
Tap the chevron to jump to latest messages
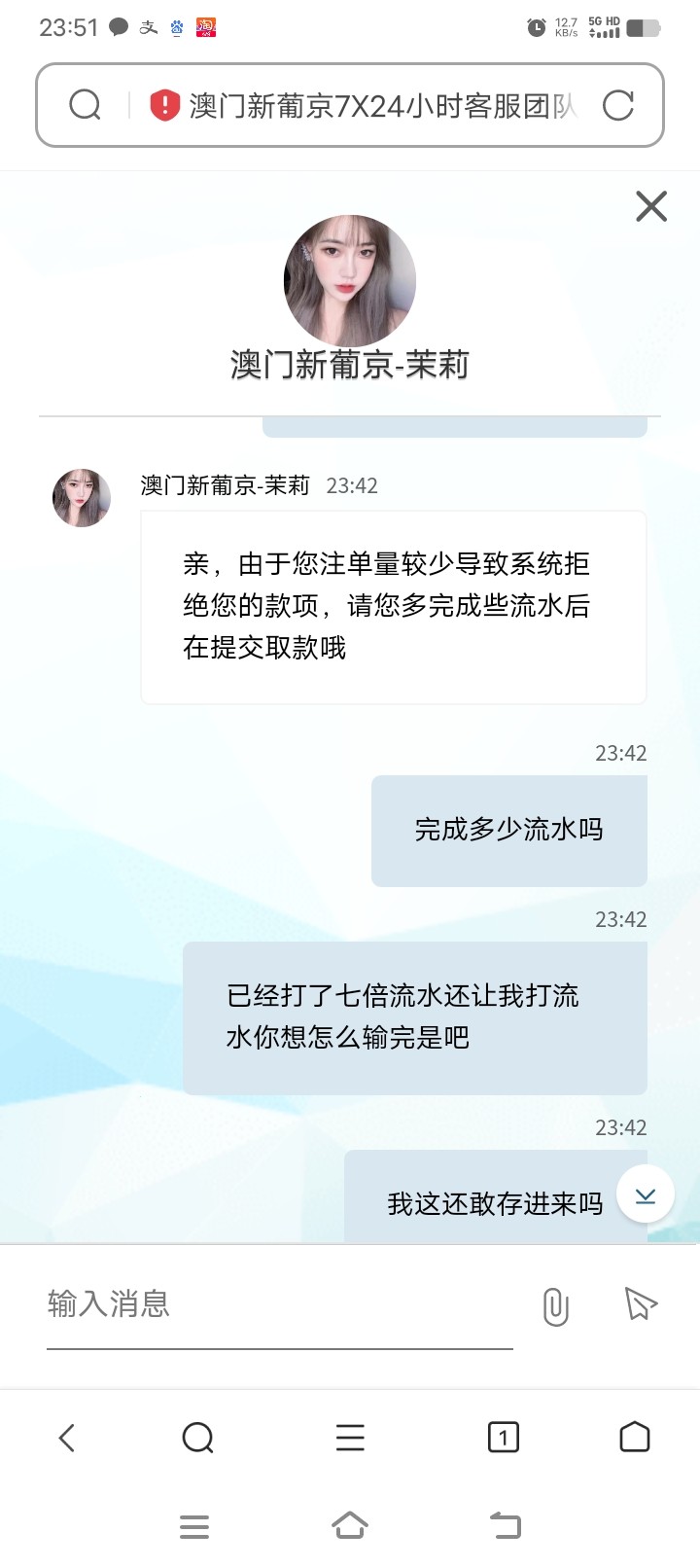pos(644,1194)
